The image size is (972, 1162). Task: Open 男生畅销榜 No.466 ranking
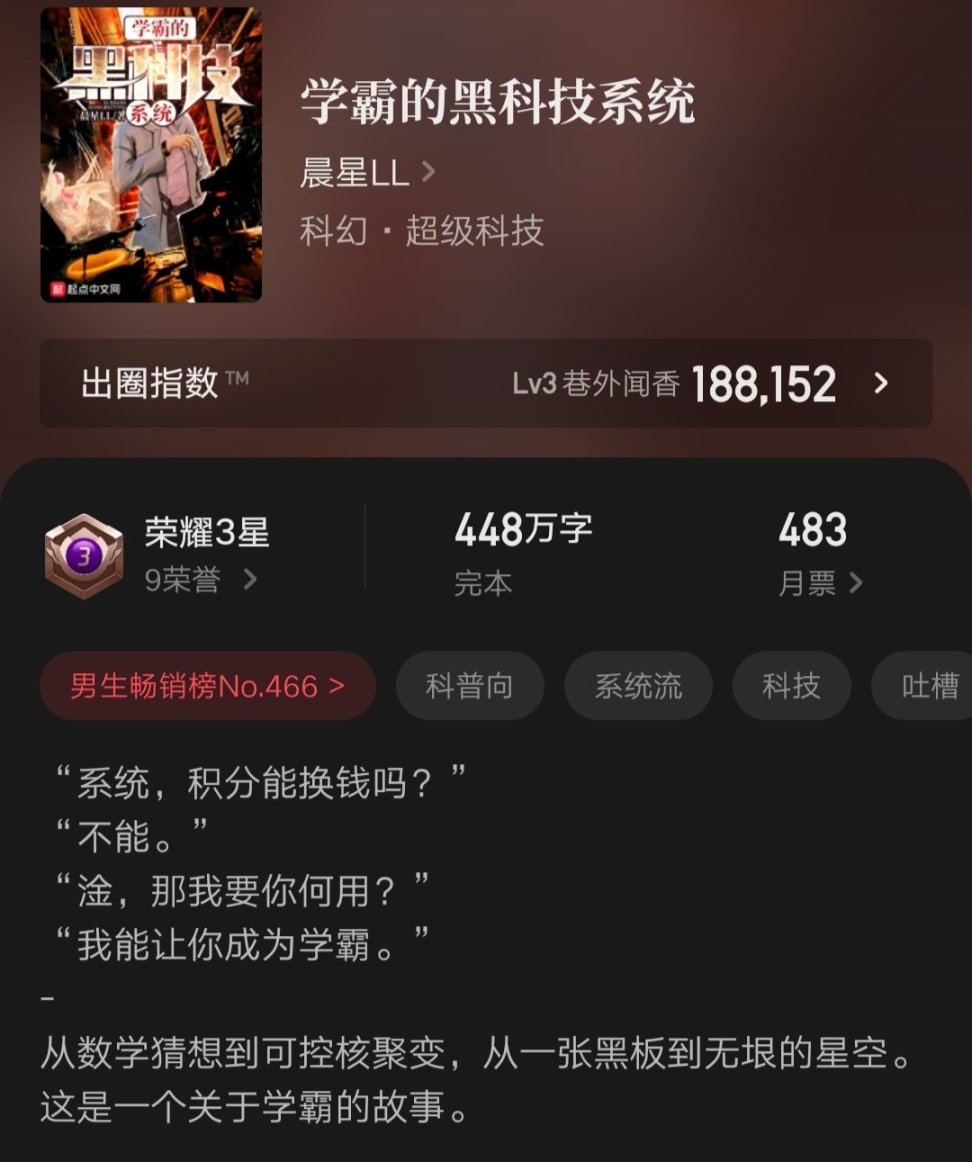point(208,686)
